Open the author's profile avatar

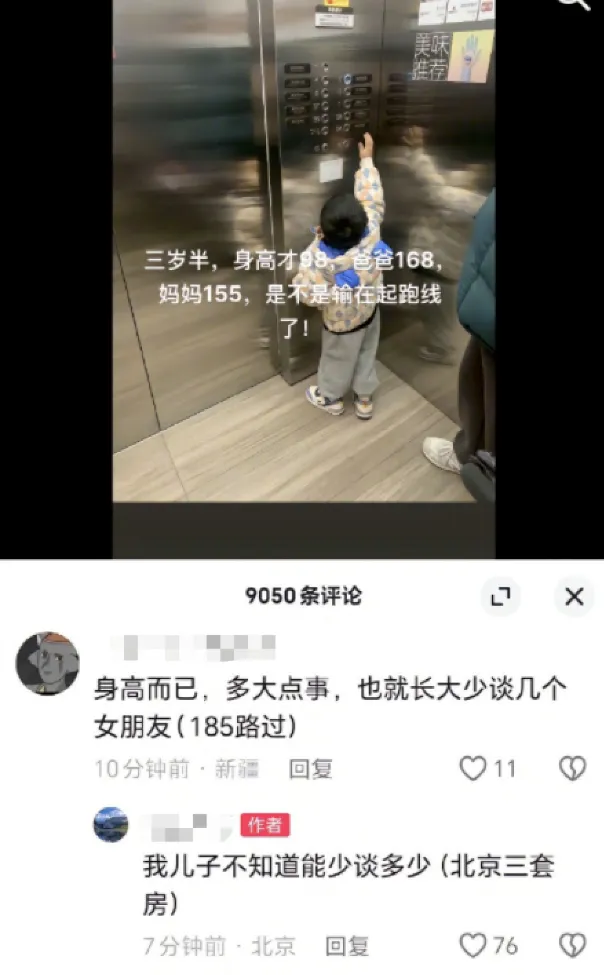111,825
